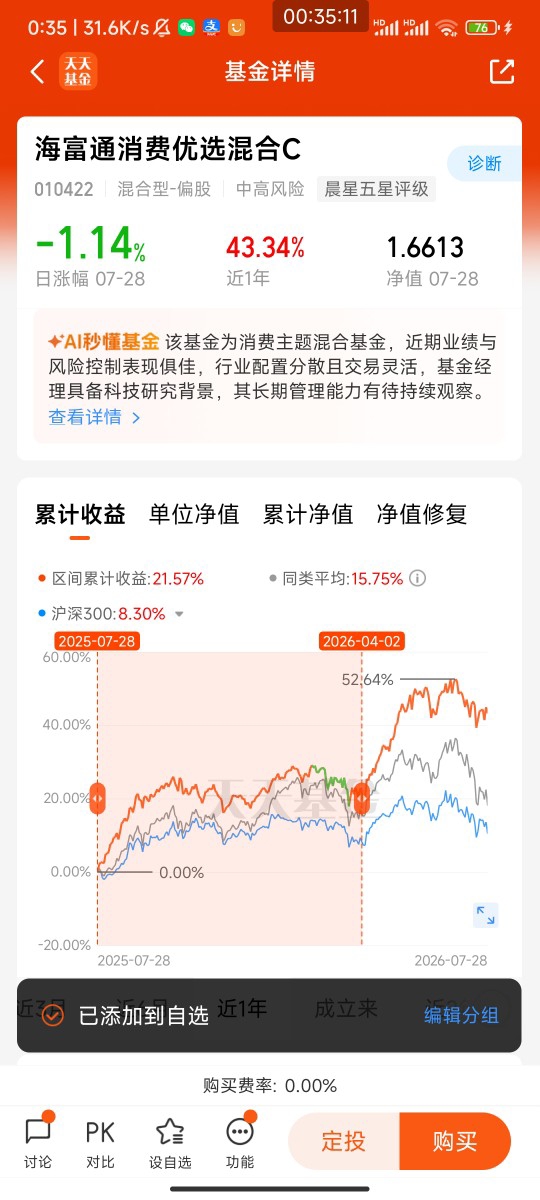Expand the 沪深300 benchmark dropdown
Viewport: 540px width, 1200px height.
(180, 614)
